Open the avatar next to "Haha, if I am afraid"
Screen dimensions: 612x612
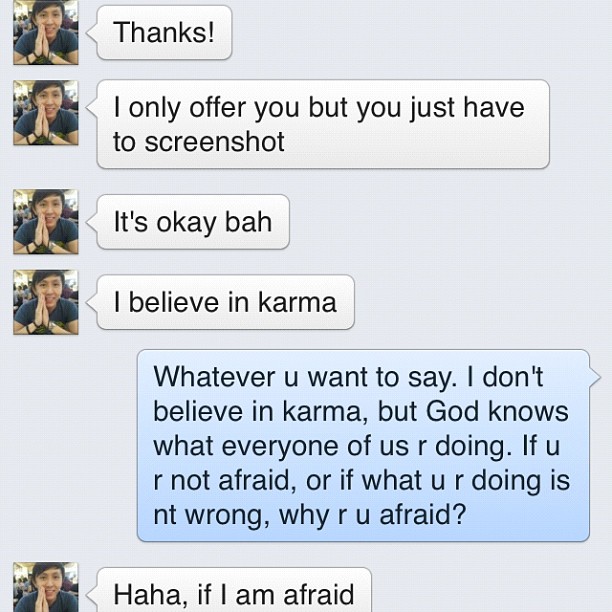45,588
